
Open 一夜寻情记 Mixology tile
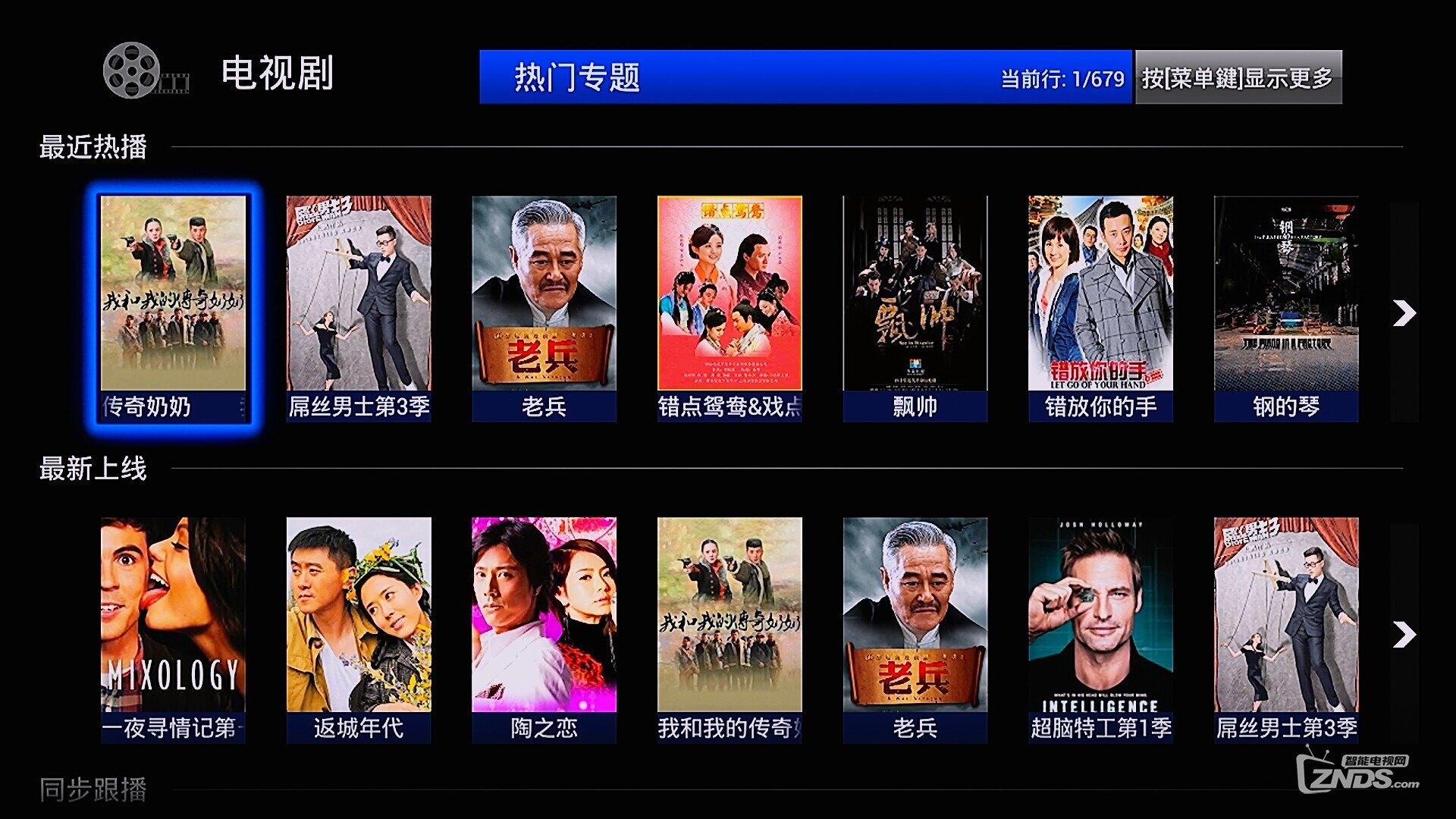click(x=173, y=629)
